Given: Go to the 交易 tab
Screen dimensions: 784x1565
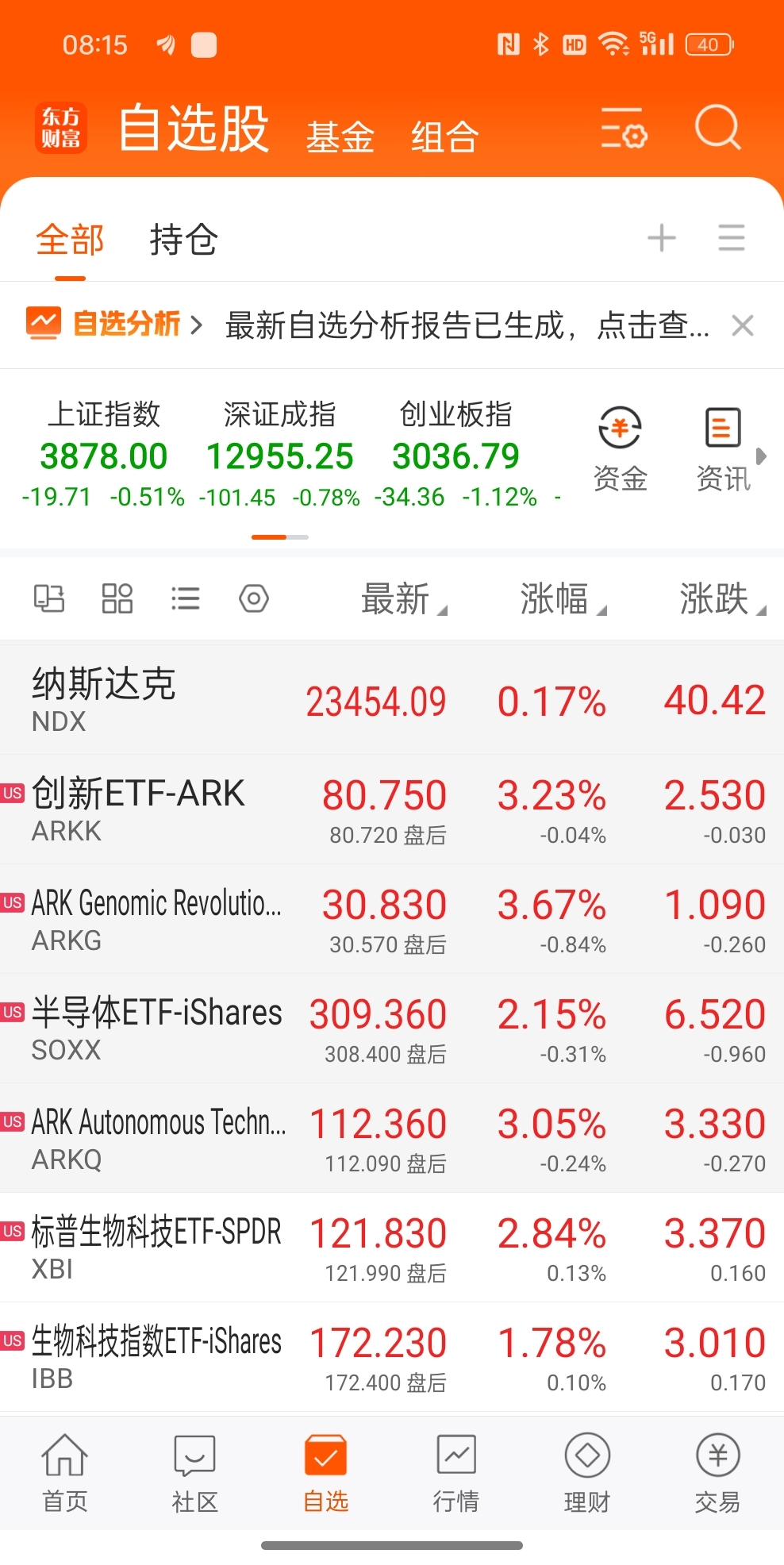Looking at the screenshot, I should [x=717, y=1473].
